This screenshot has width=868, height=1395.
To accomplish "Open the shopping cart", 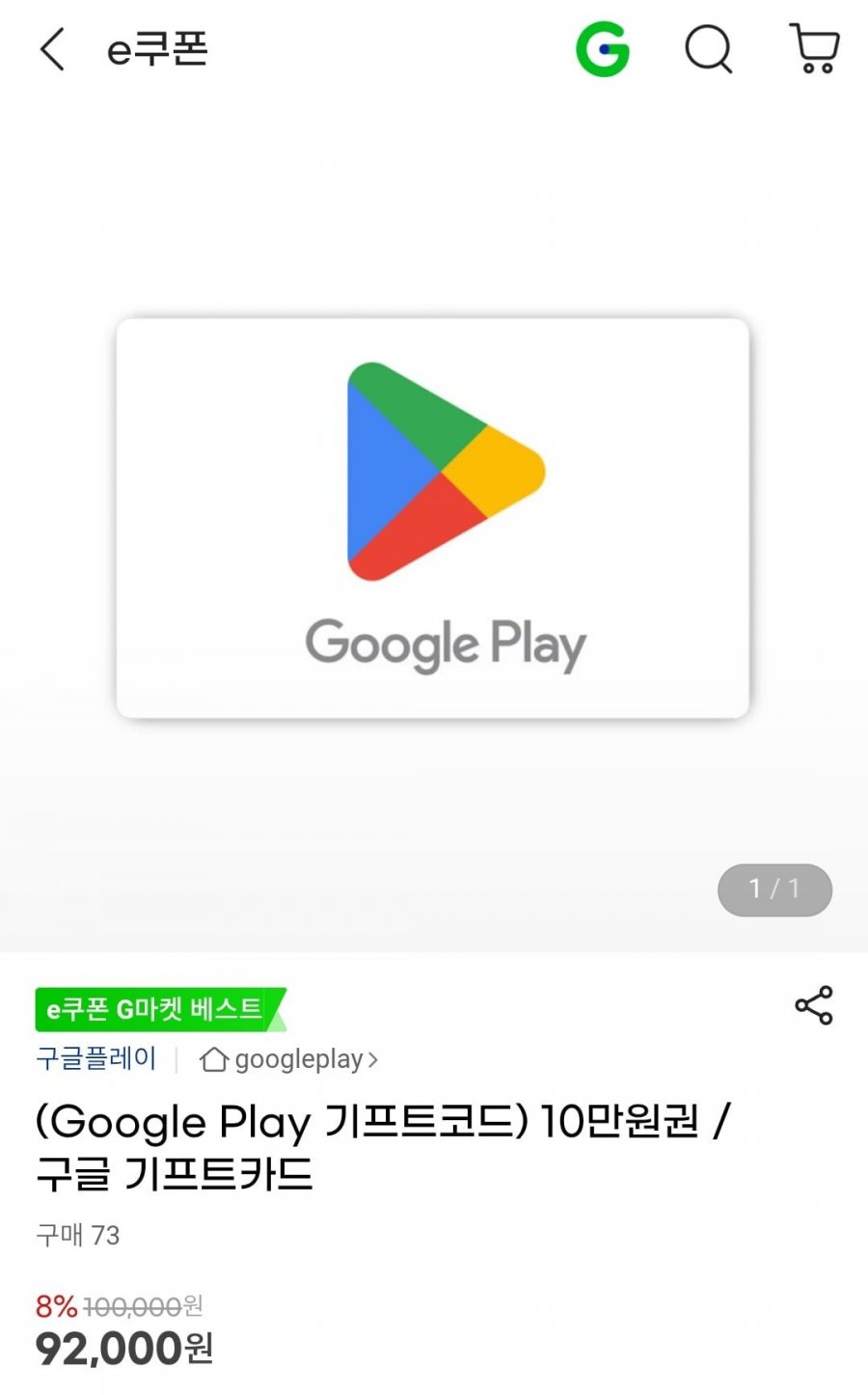I will coord(815,49).
